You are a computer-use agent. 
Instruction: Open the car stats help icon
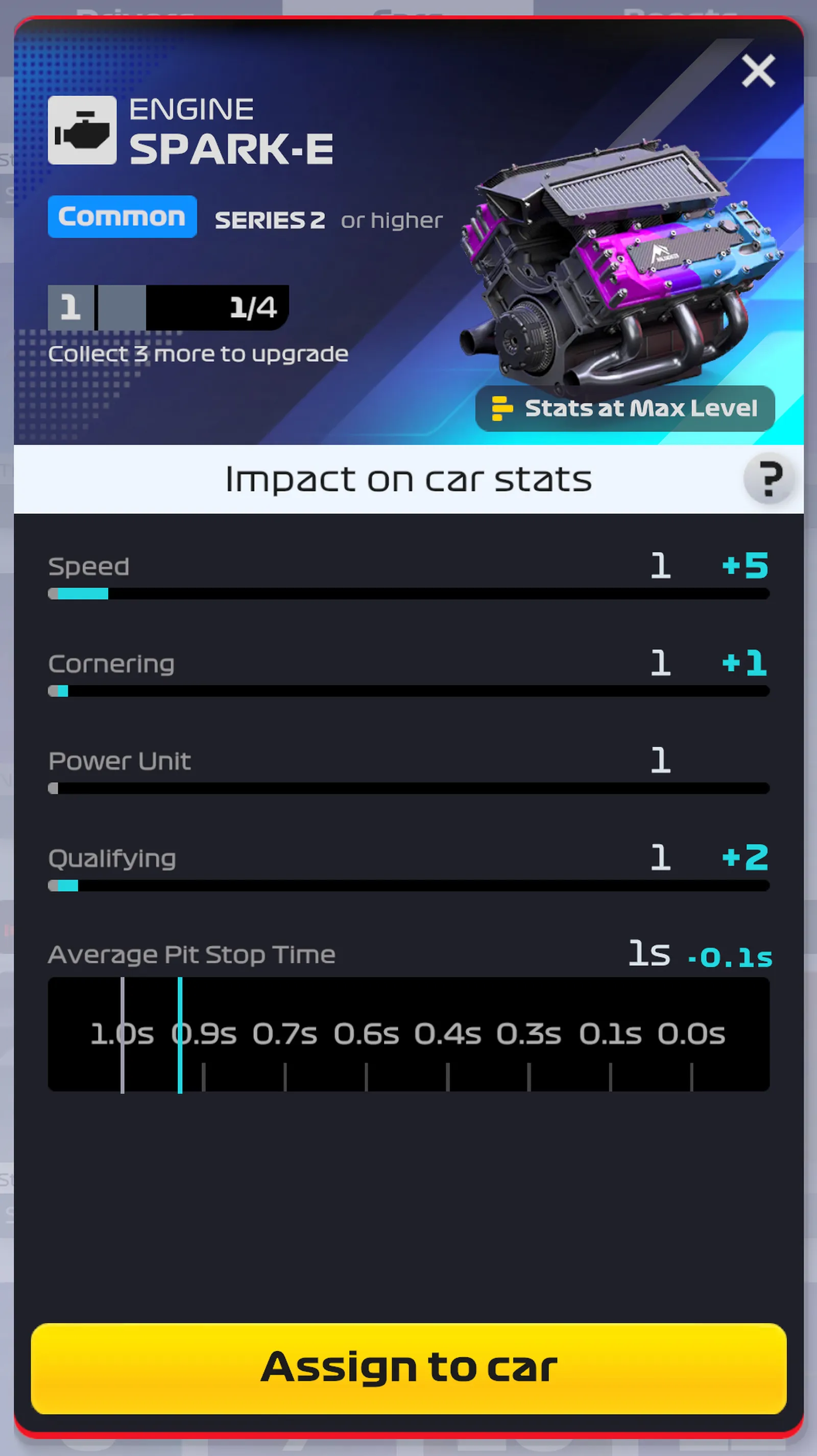(x=768, y=478)
